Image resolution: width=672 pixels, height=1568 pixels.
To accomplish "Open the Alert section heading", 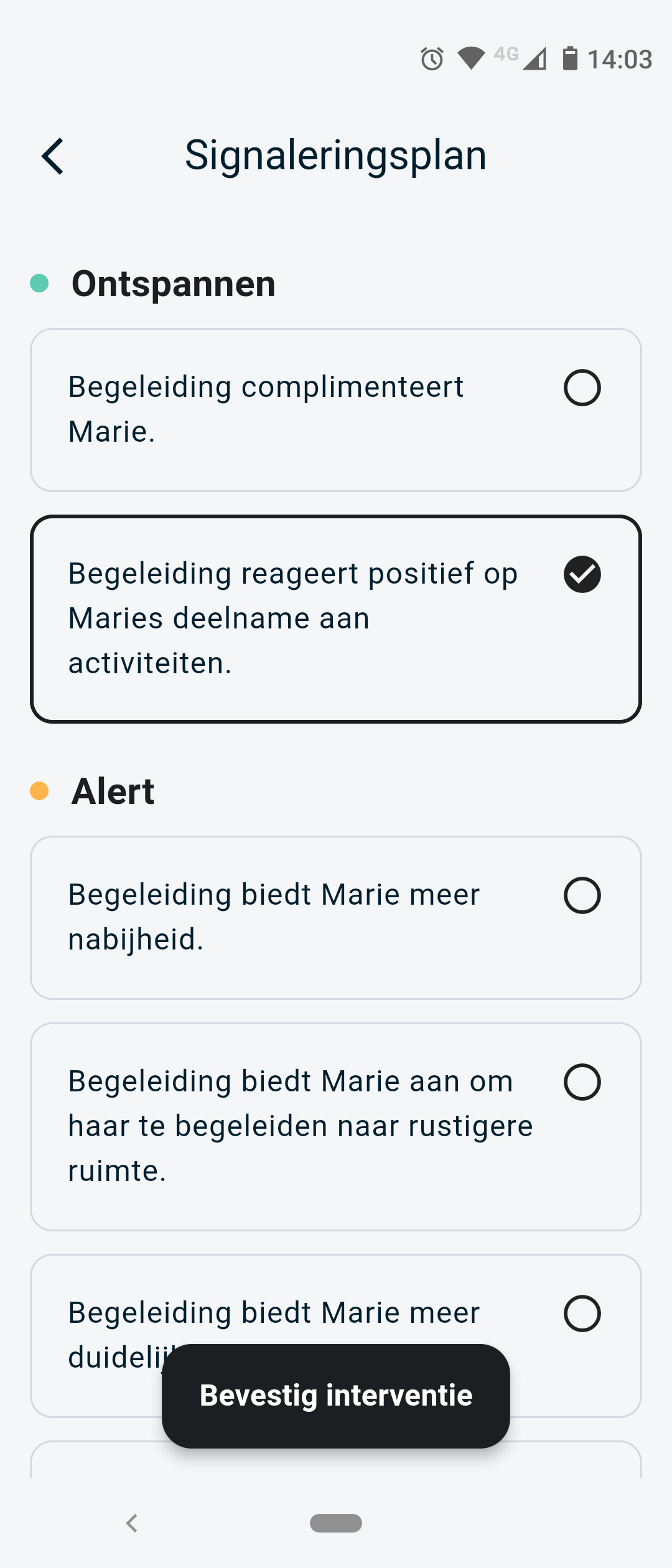I will [x=113, y=790].
